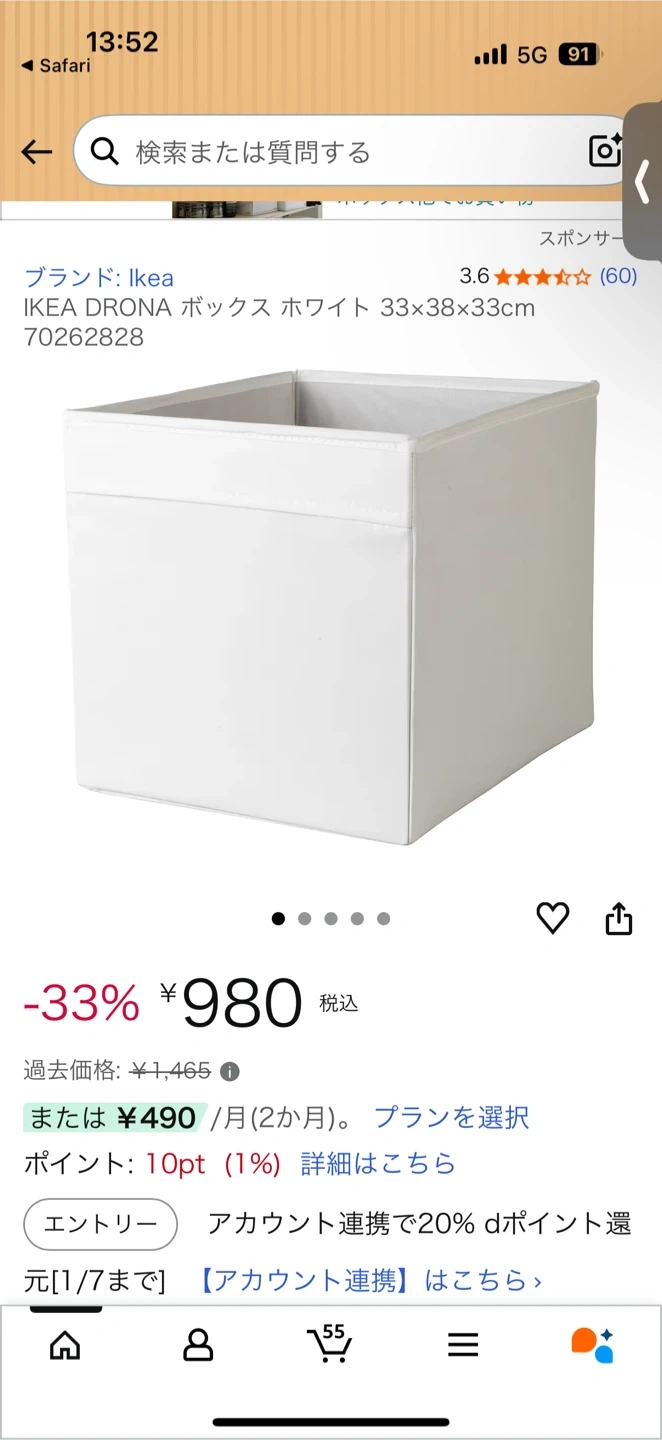Viewport: 662px width, 1440px height.
Task: View the 60 customer ratings
Action: 618,276
